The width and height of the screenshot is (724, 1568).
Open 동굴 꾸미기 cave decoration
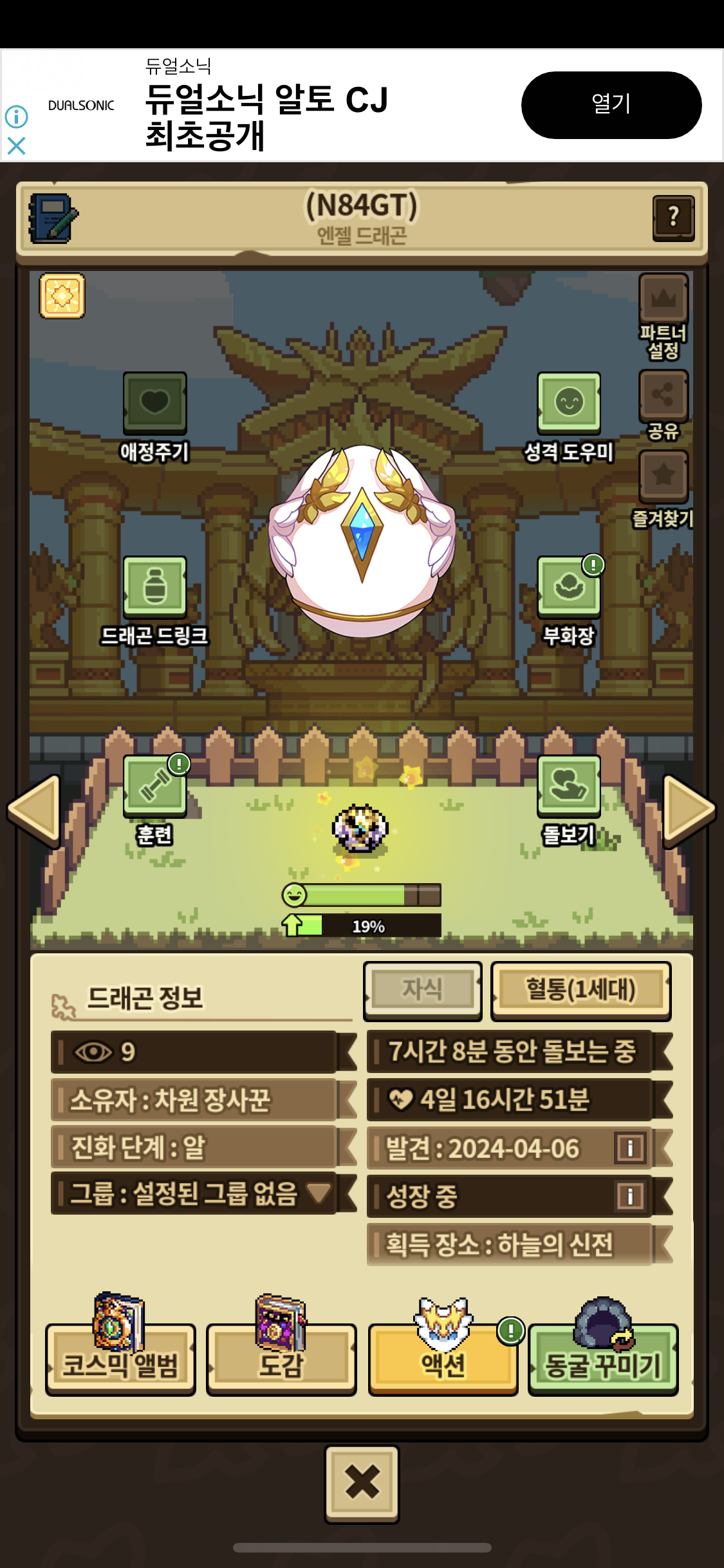tap(603, 1359)
